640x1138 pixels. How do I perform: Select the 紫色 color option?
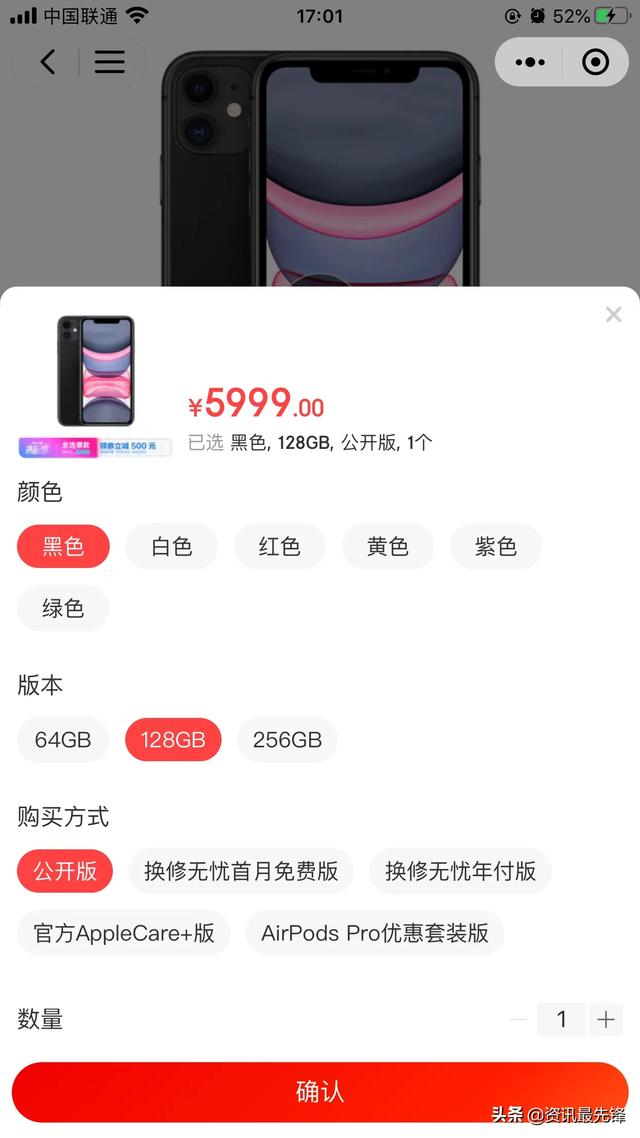pyautogui.click(x=496, y=546)
